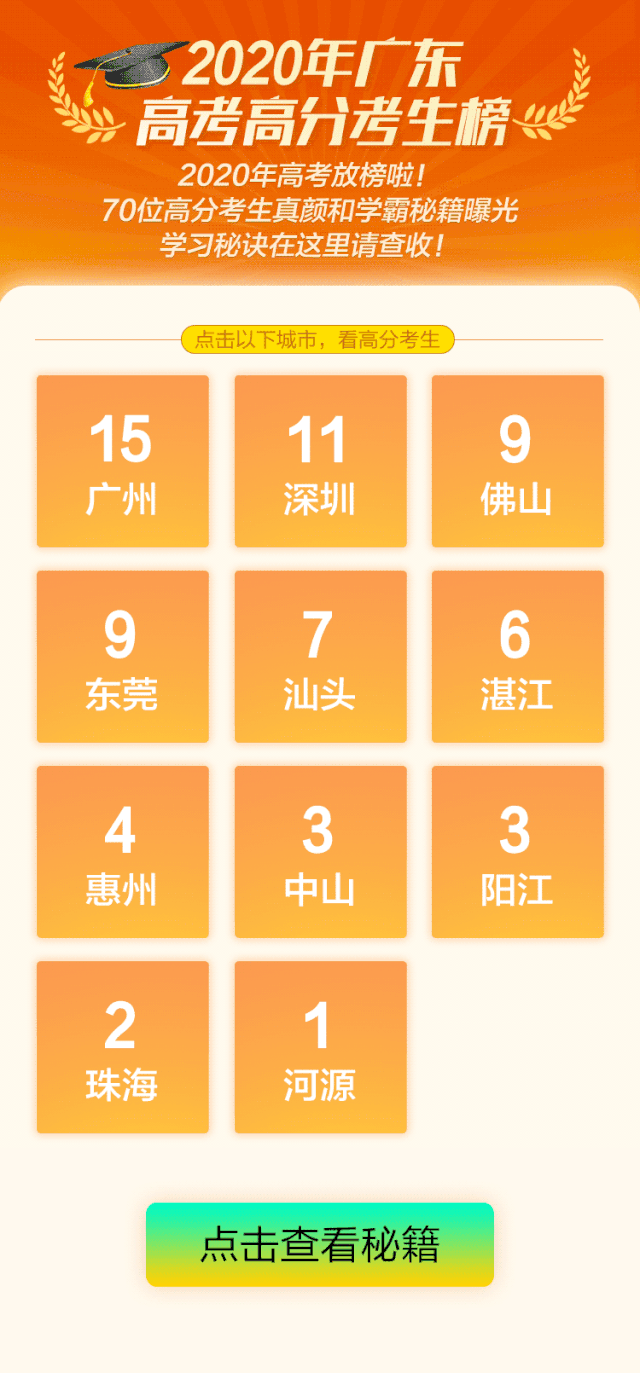
Task: Open the 河源 city tile
Action: point(320,1047)
